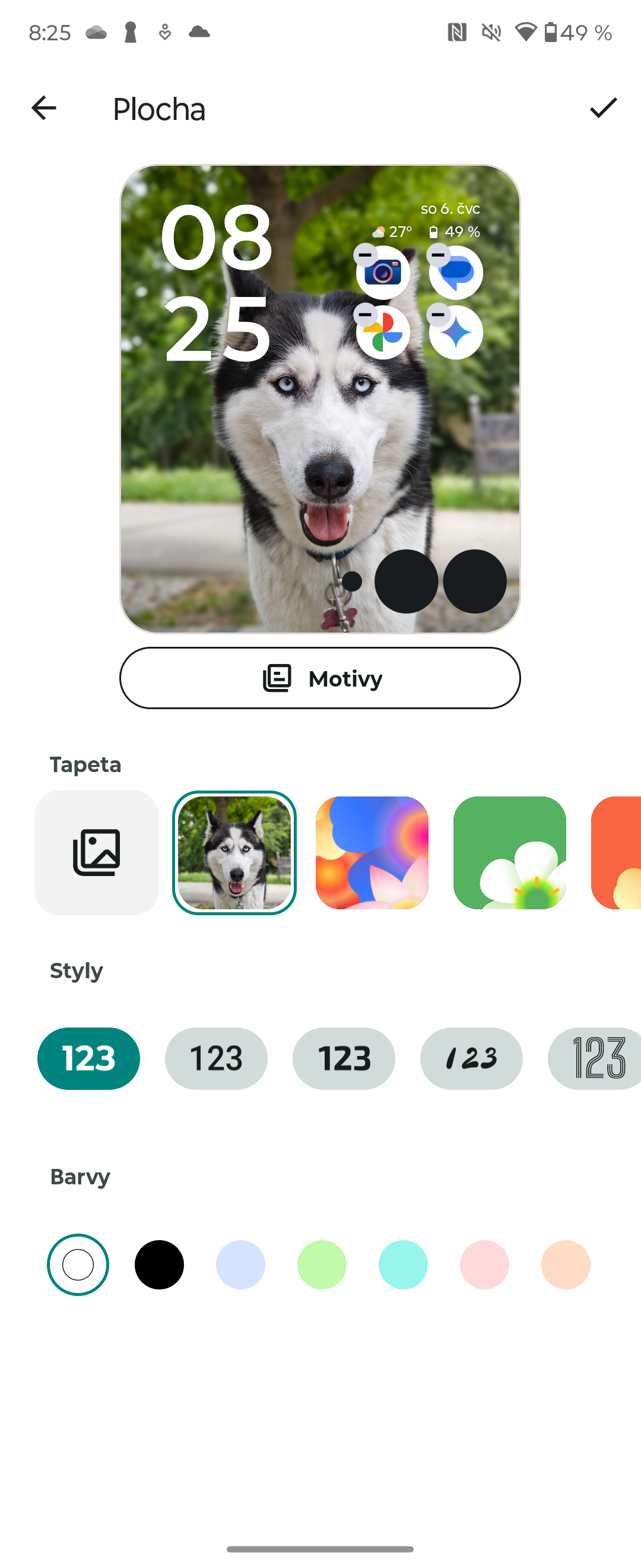Select the second thin 123 clock style
The width and height of the screenshot is (641, 1568).
tap(216, 1058)
